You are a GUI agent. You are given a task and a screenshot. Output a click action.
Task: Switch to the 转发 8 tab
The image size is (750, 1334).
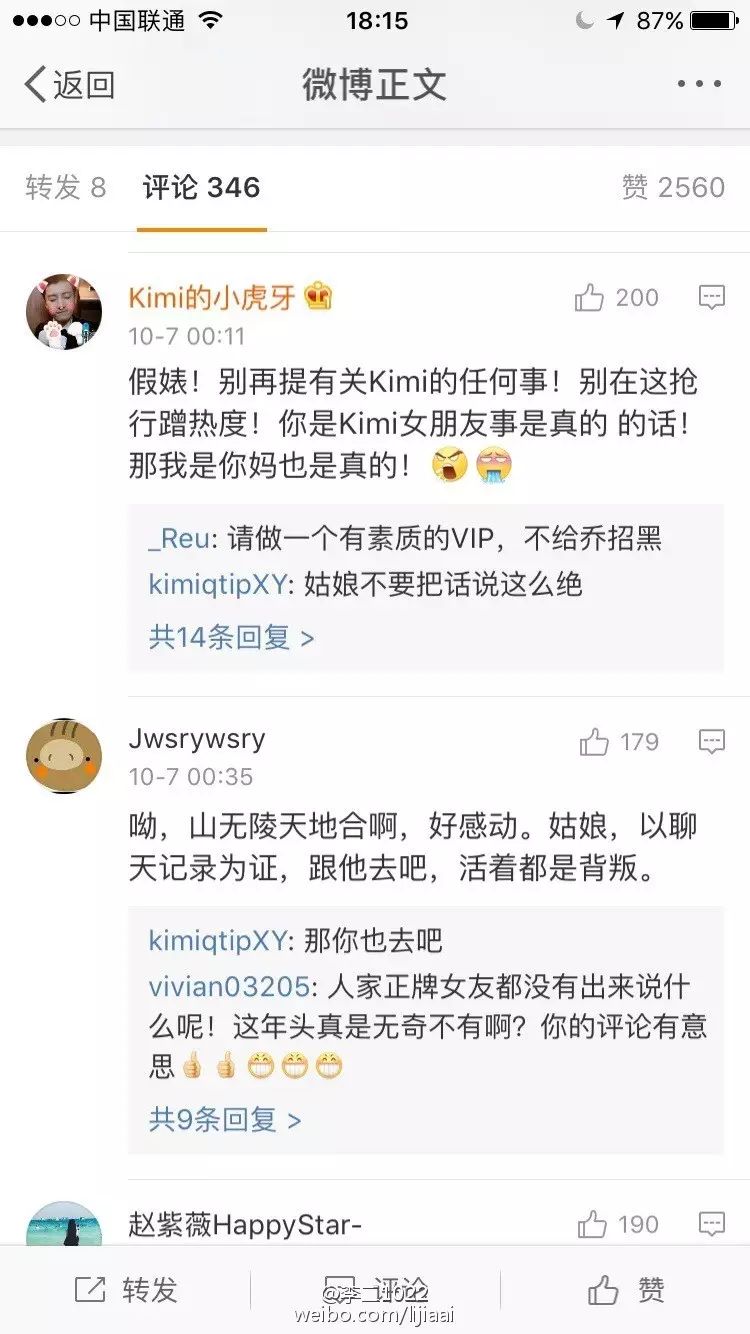click(x=66, y=187)
